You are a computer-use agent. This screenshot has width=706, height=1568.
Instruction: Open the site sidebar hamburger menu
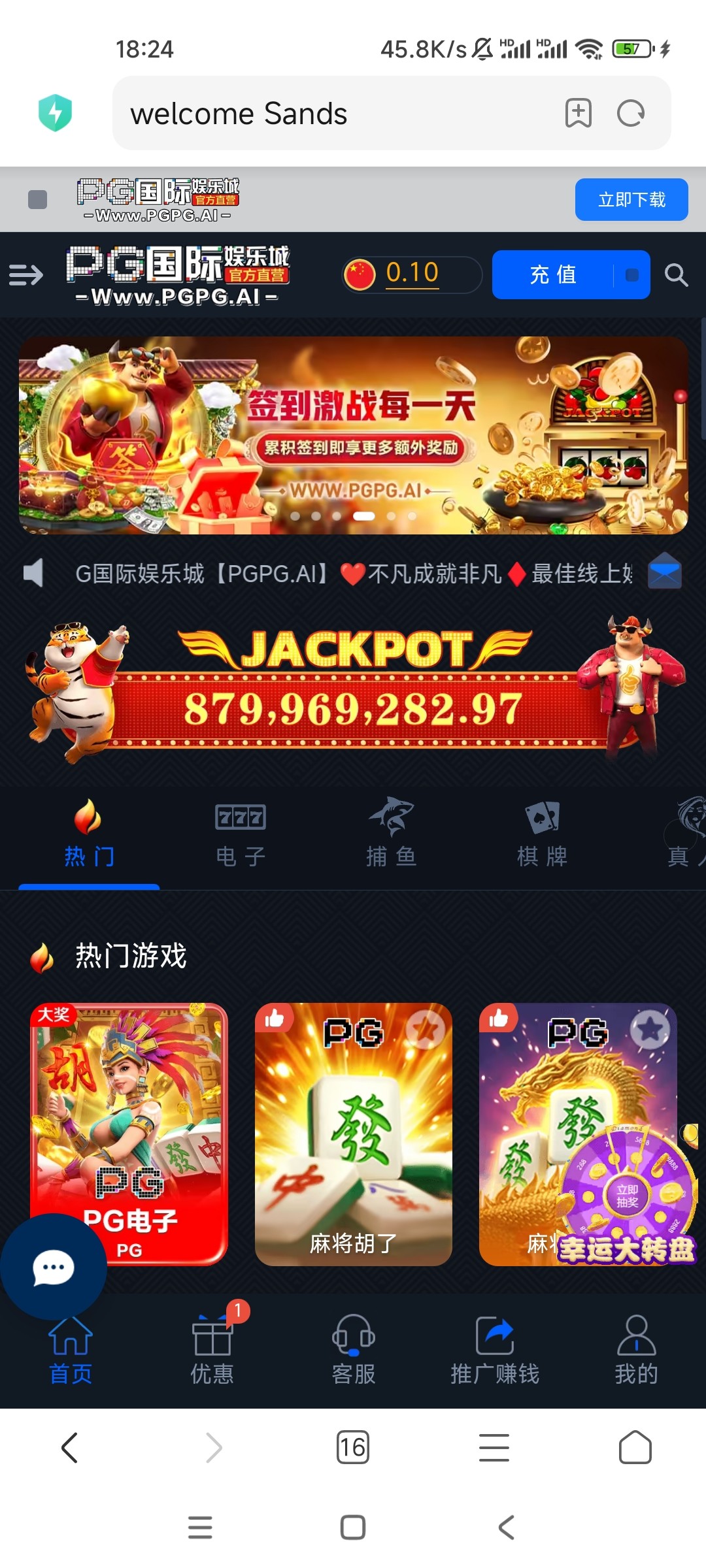pos(25,275)
